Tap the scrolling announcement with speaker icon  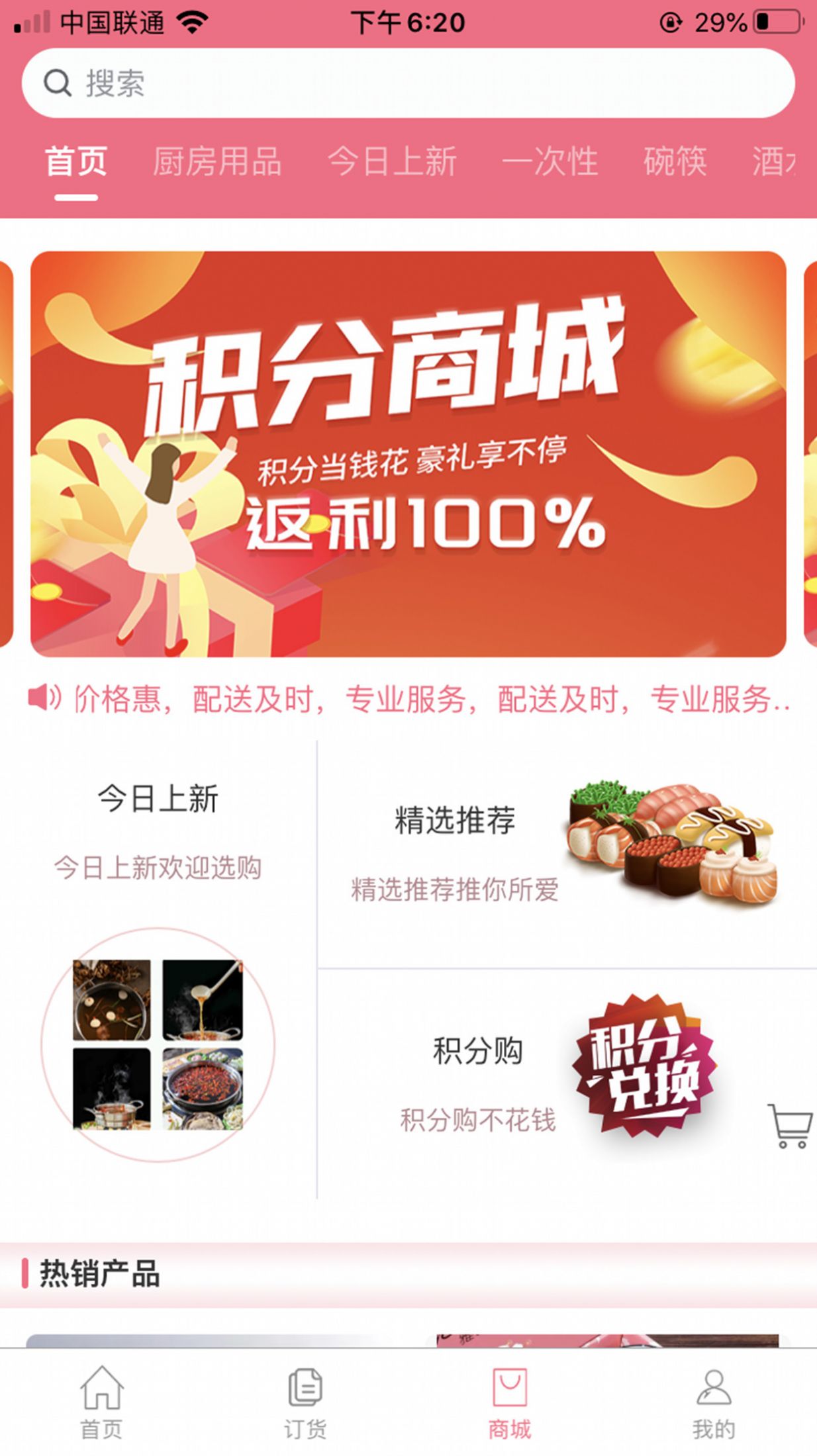pos(408,699)
